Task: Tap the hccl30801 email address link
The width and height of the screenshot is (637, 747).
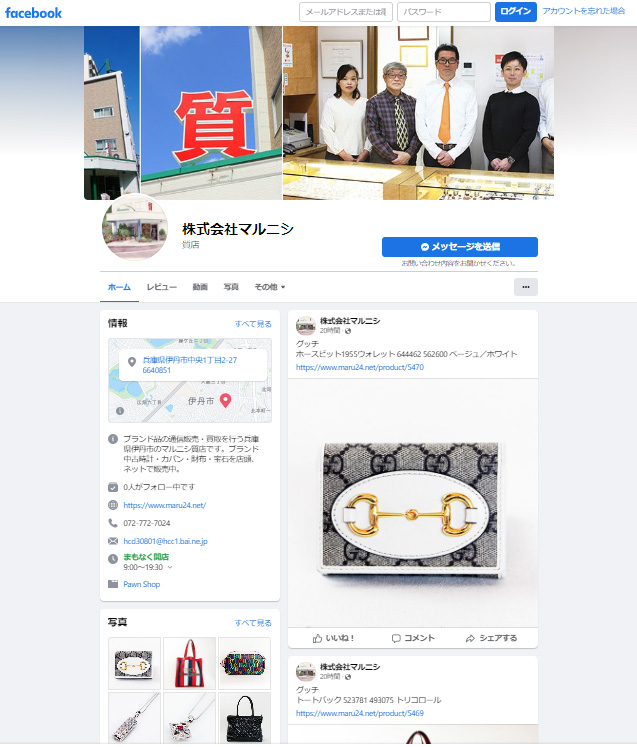Action: click(165, 541)
